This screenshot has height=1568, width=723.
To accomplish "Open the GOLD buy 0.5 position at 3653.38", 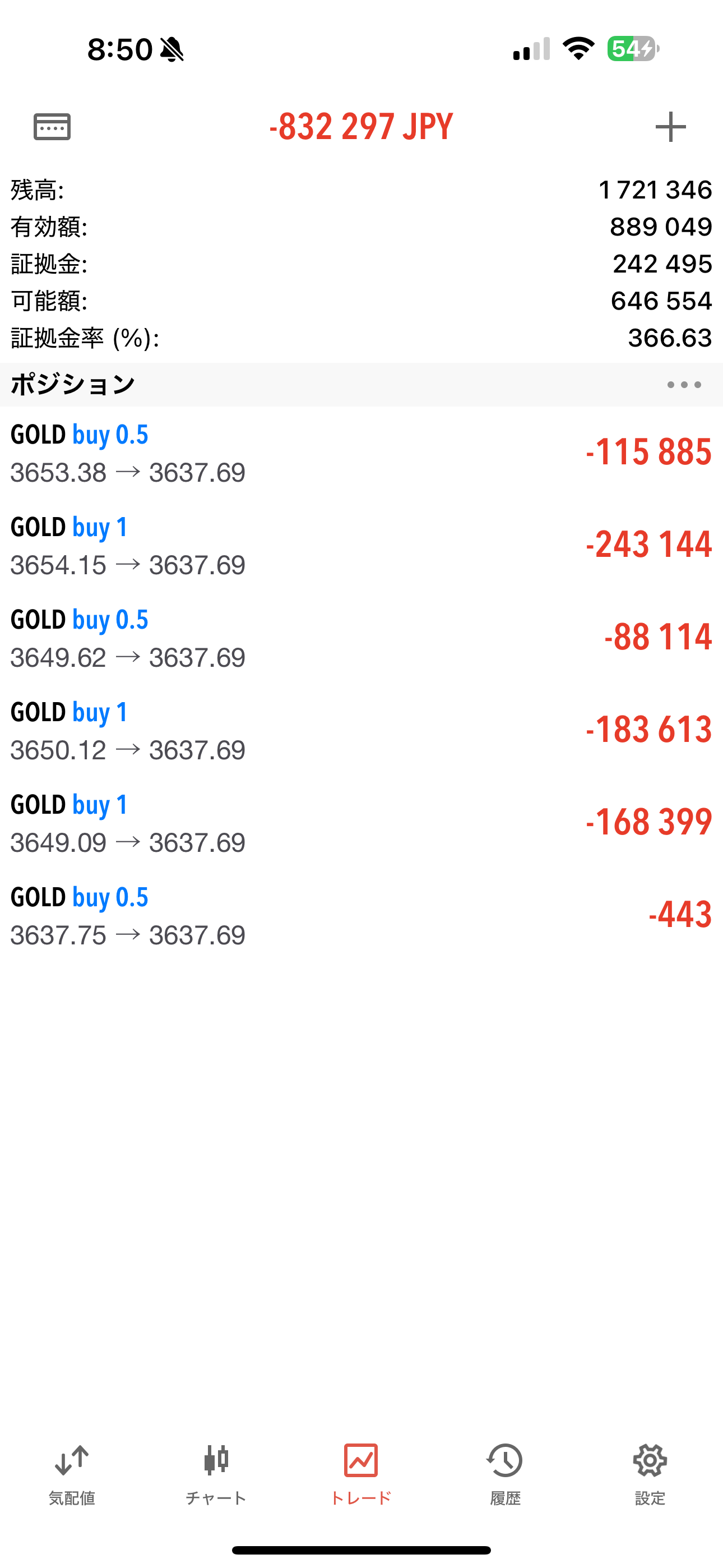I will point(361,453).
